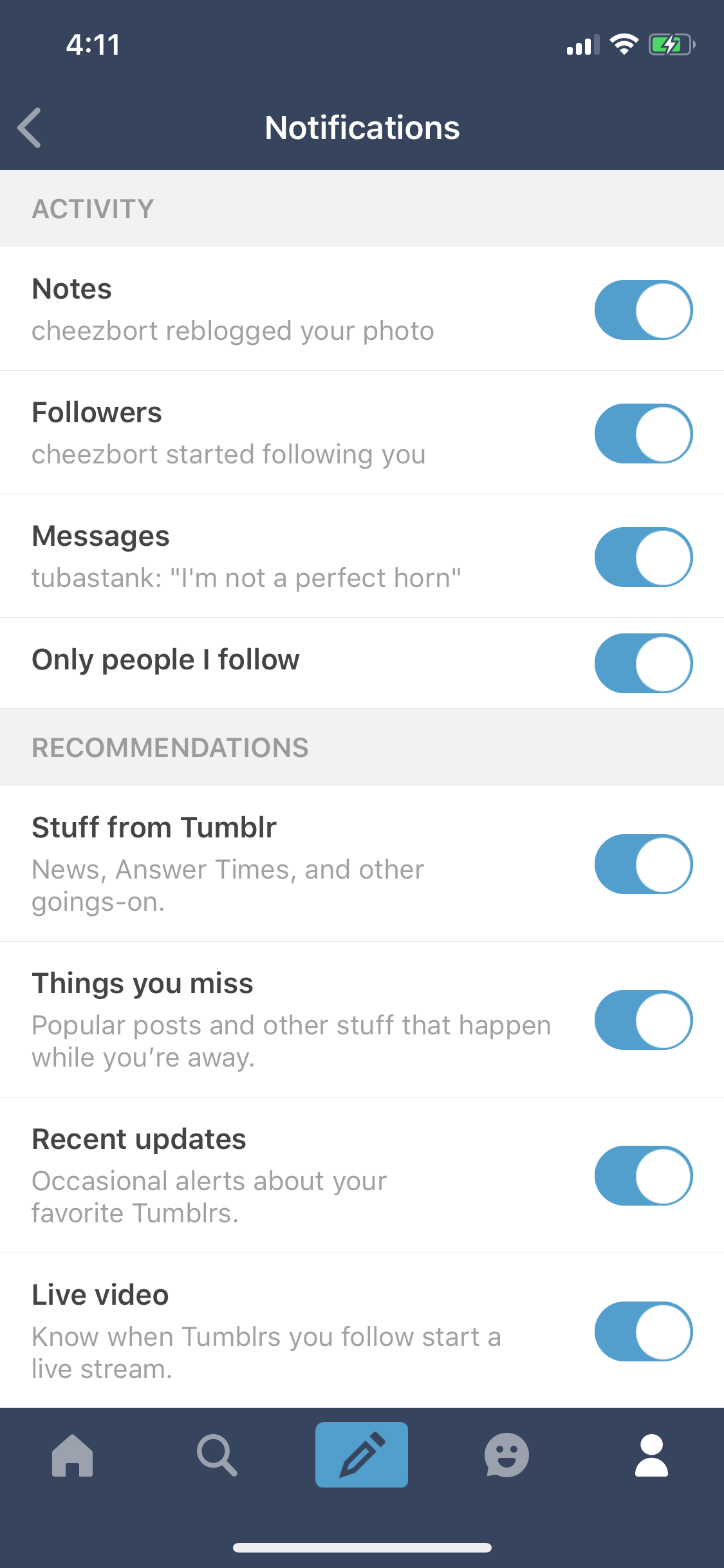Switch to the search tab

[x=217, y=1455]
